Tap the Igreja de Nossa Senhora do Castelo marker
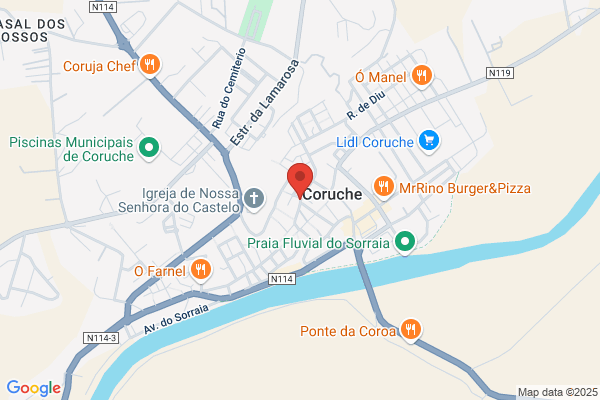 [x=254, y=199]
